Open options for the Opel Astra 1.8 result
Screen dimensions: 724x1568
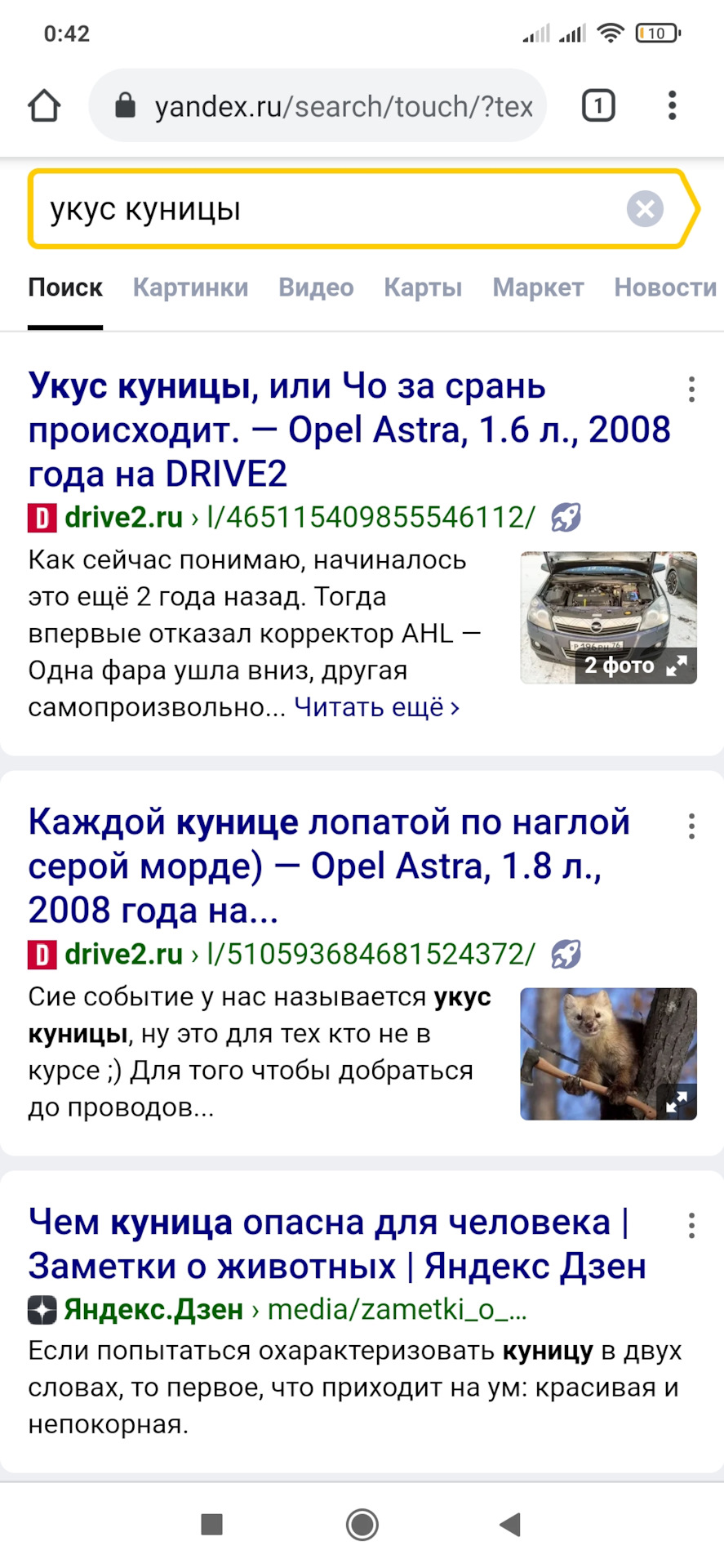pyautogui.click(x=691, y=826)
